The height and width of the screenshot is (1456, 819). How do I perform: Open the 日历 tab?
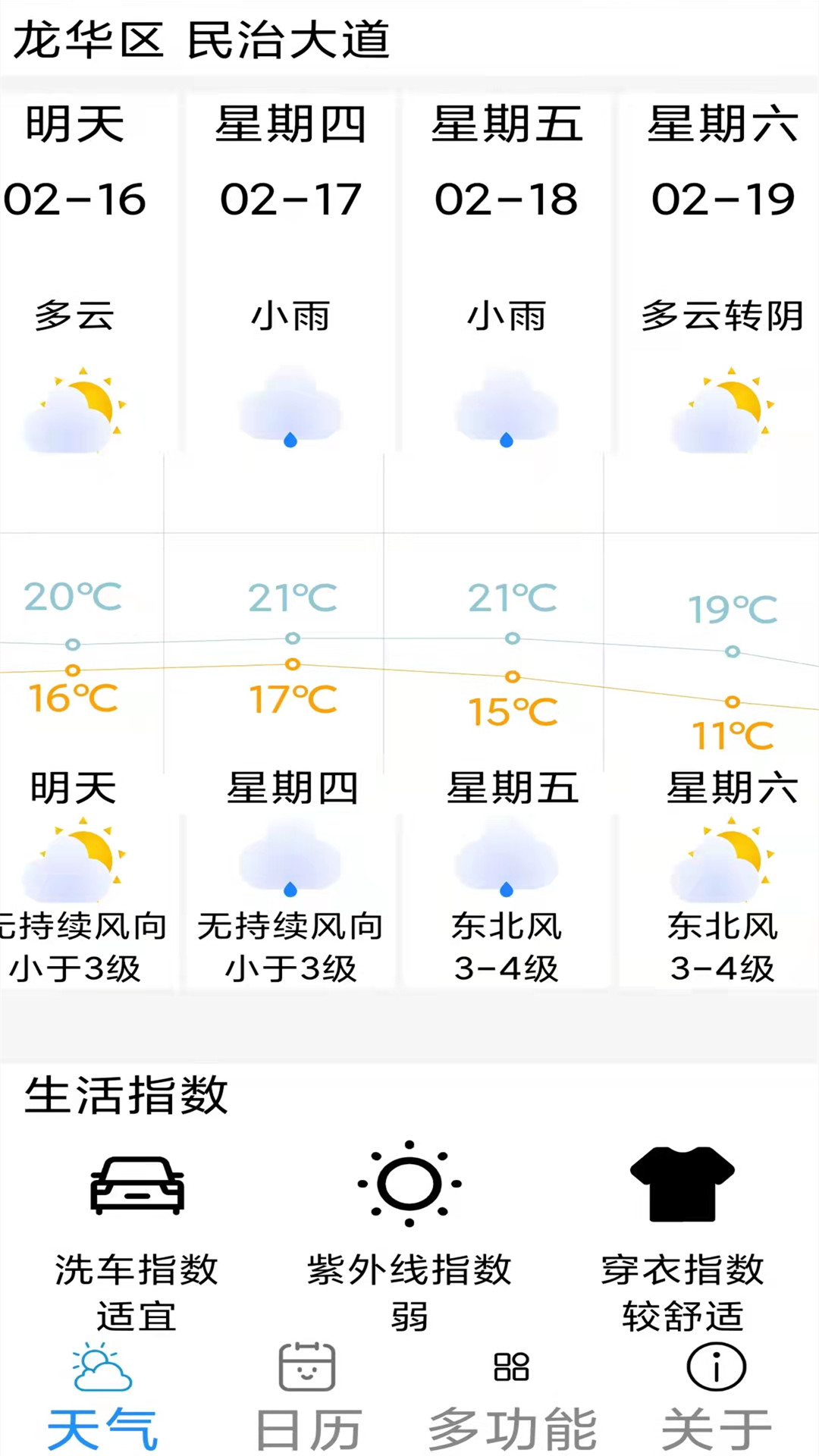[307, 1397]
